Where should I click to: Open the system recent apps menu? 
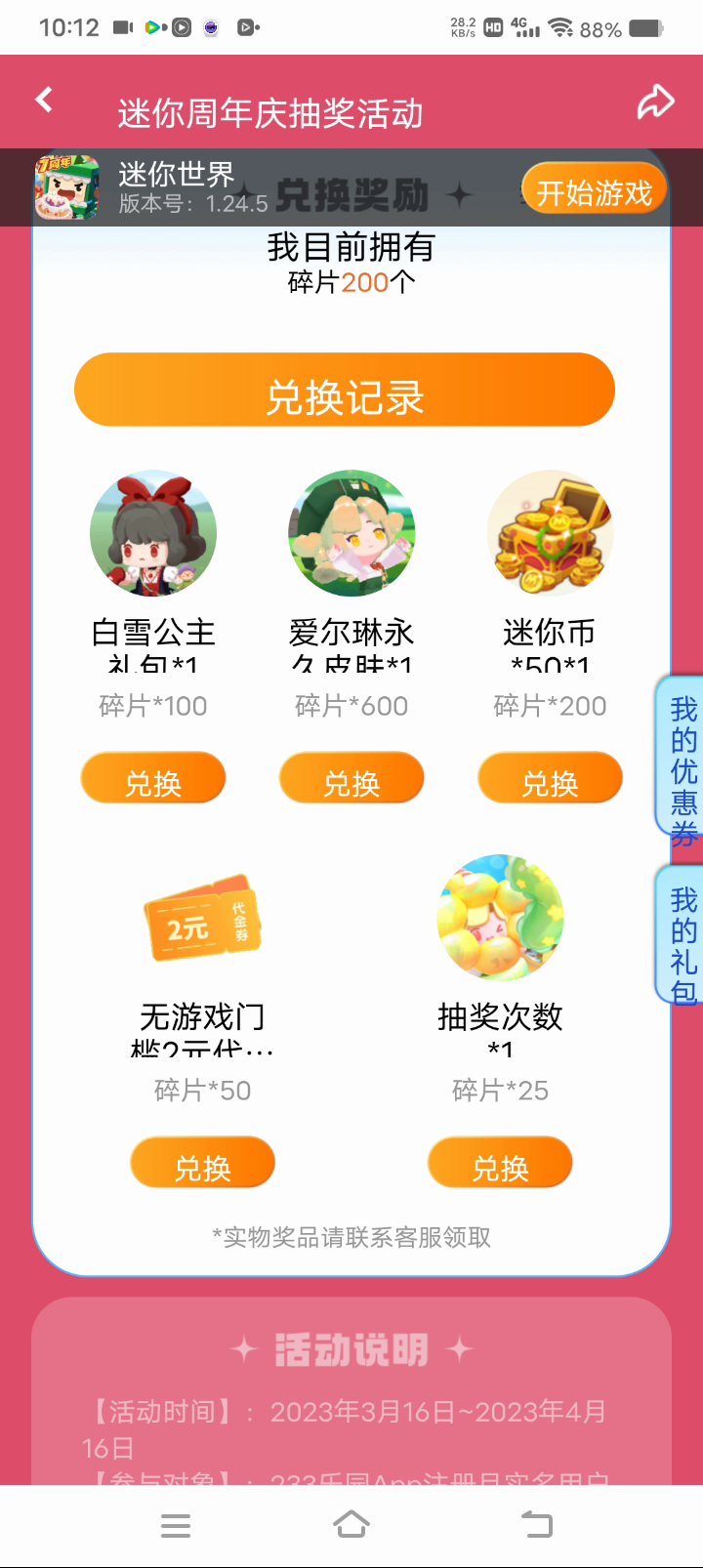point(176,1525)
